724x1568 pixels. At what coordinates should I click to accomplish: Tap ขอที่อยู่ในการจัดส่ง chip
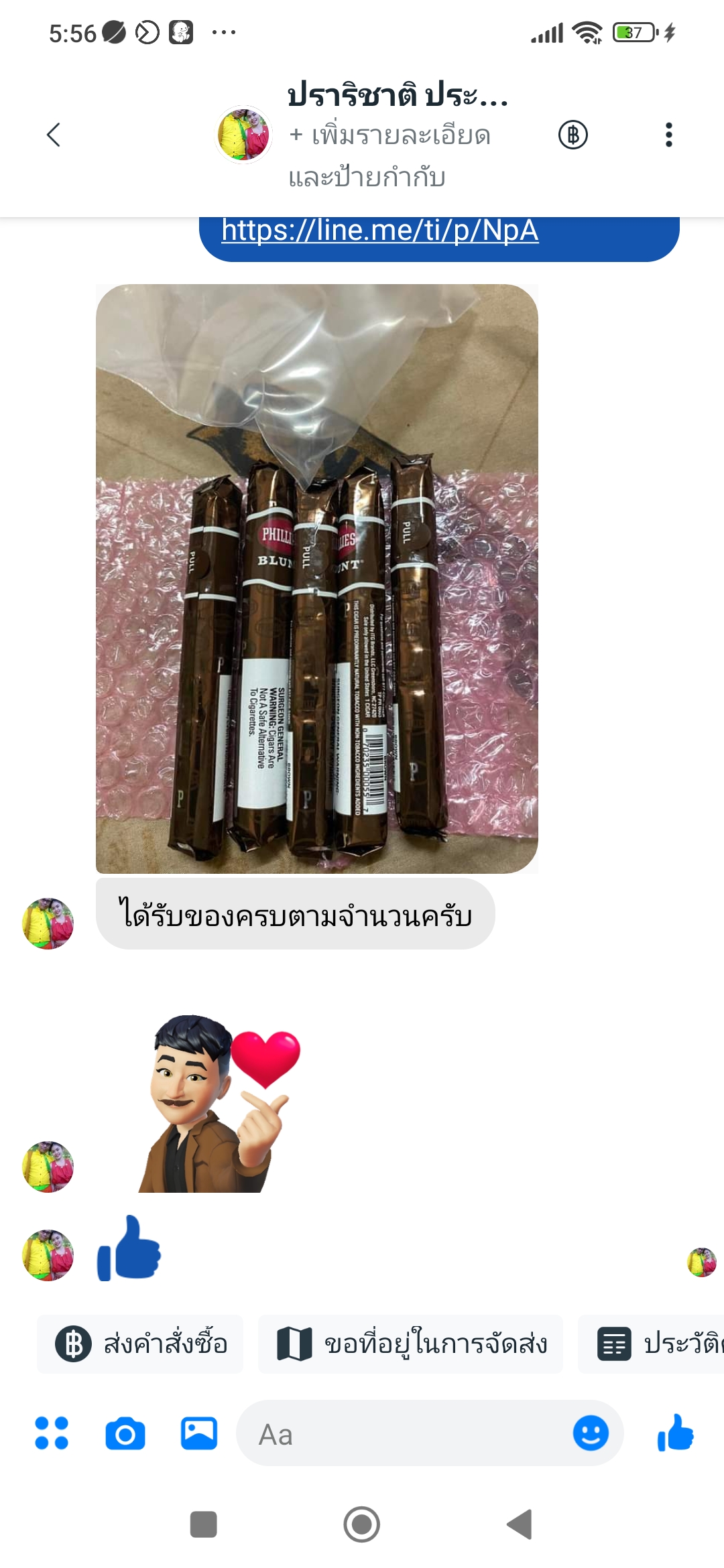click(x=411, y=1344)
